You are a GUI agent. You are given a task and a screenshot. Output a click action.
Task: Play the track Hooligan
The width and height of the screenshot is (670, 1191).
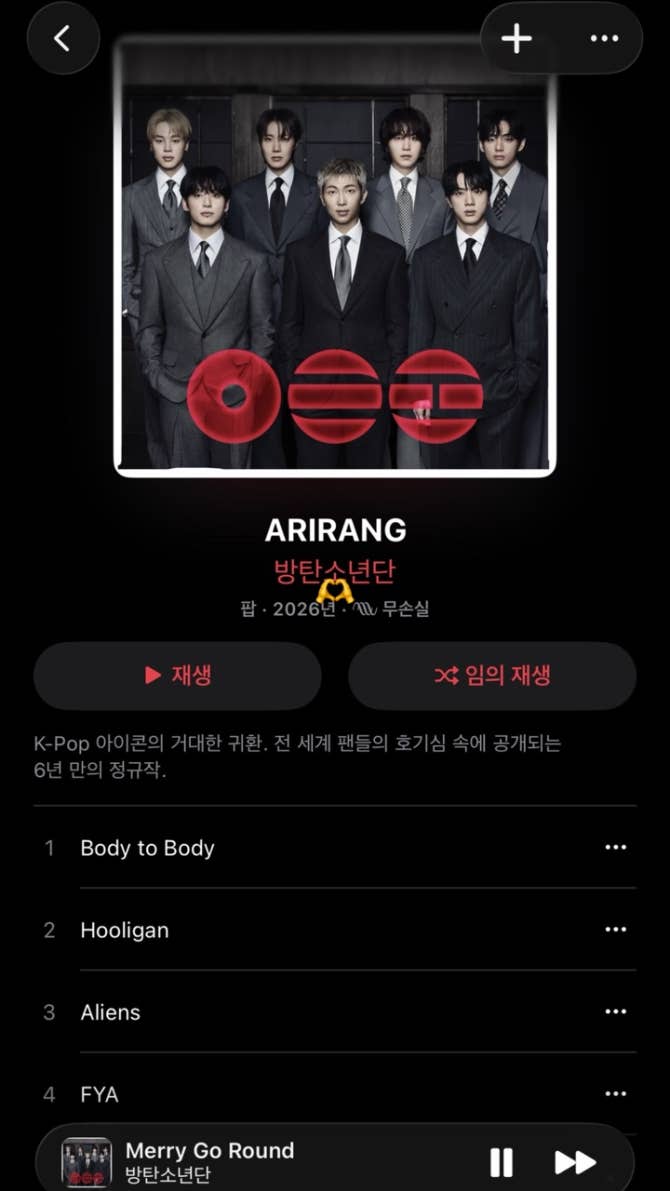tap(125, 930)
